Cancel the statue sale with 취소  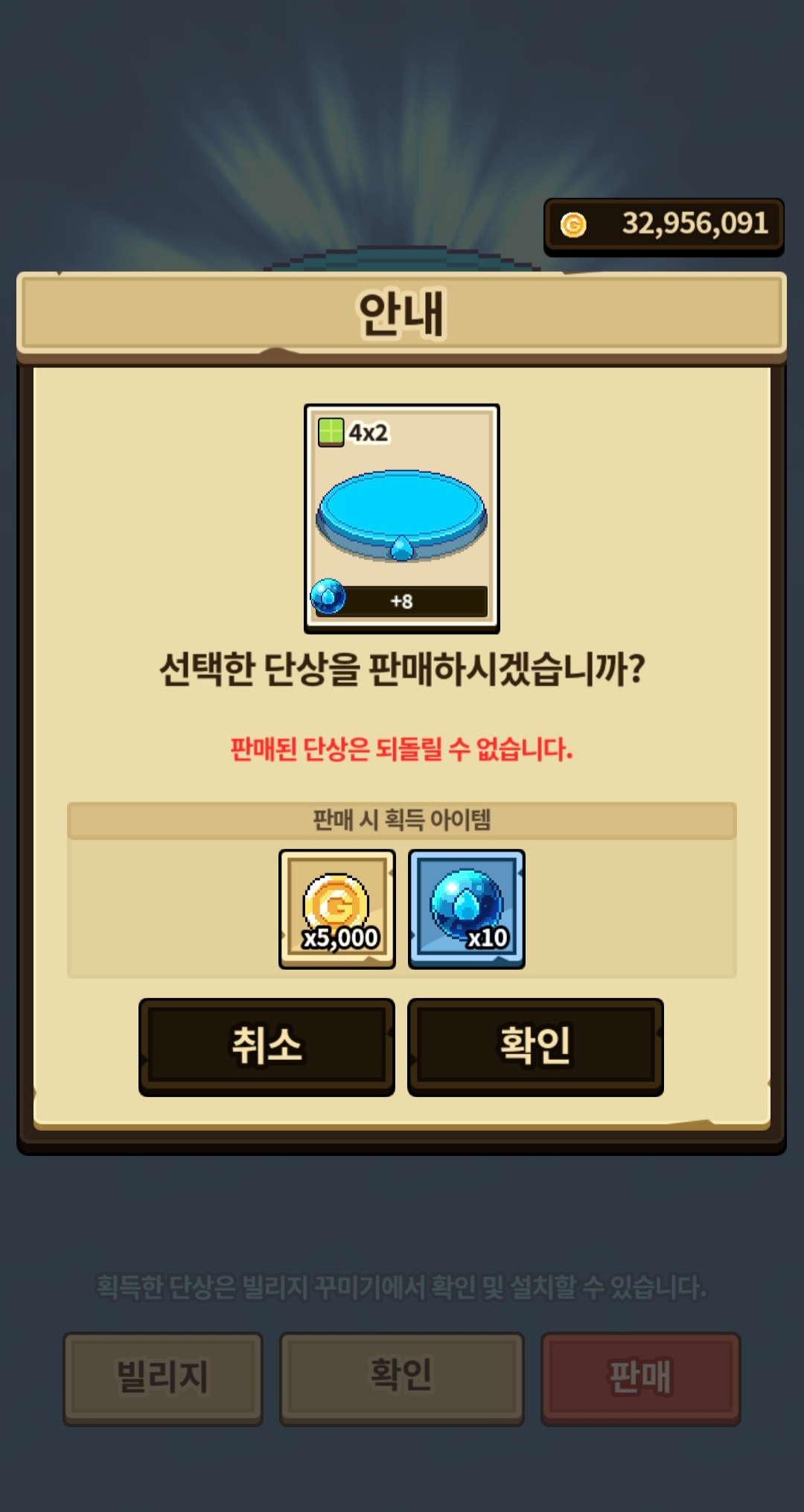pos(267,1046)
